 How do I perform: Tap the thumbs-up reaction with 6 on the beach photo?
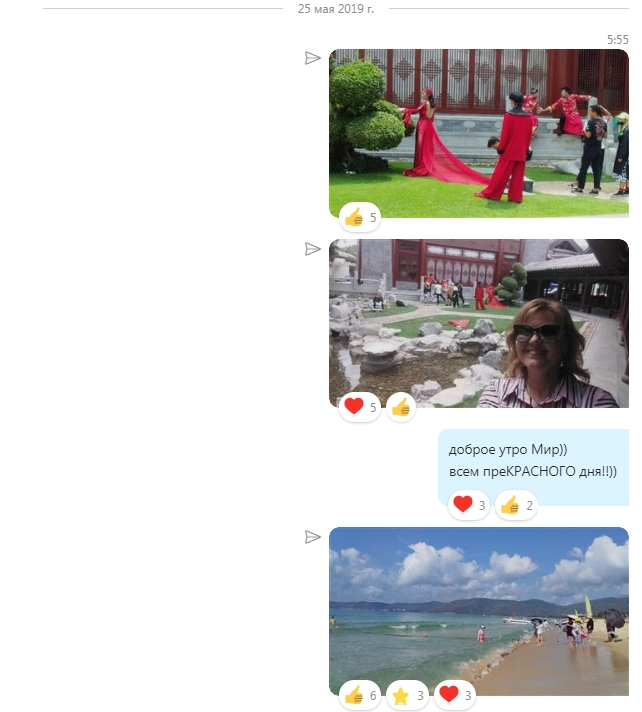coord(360,695)
